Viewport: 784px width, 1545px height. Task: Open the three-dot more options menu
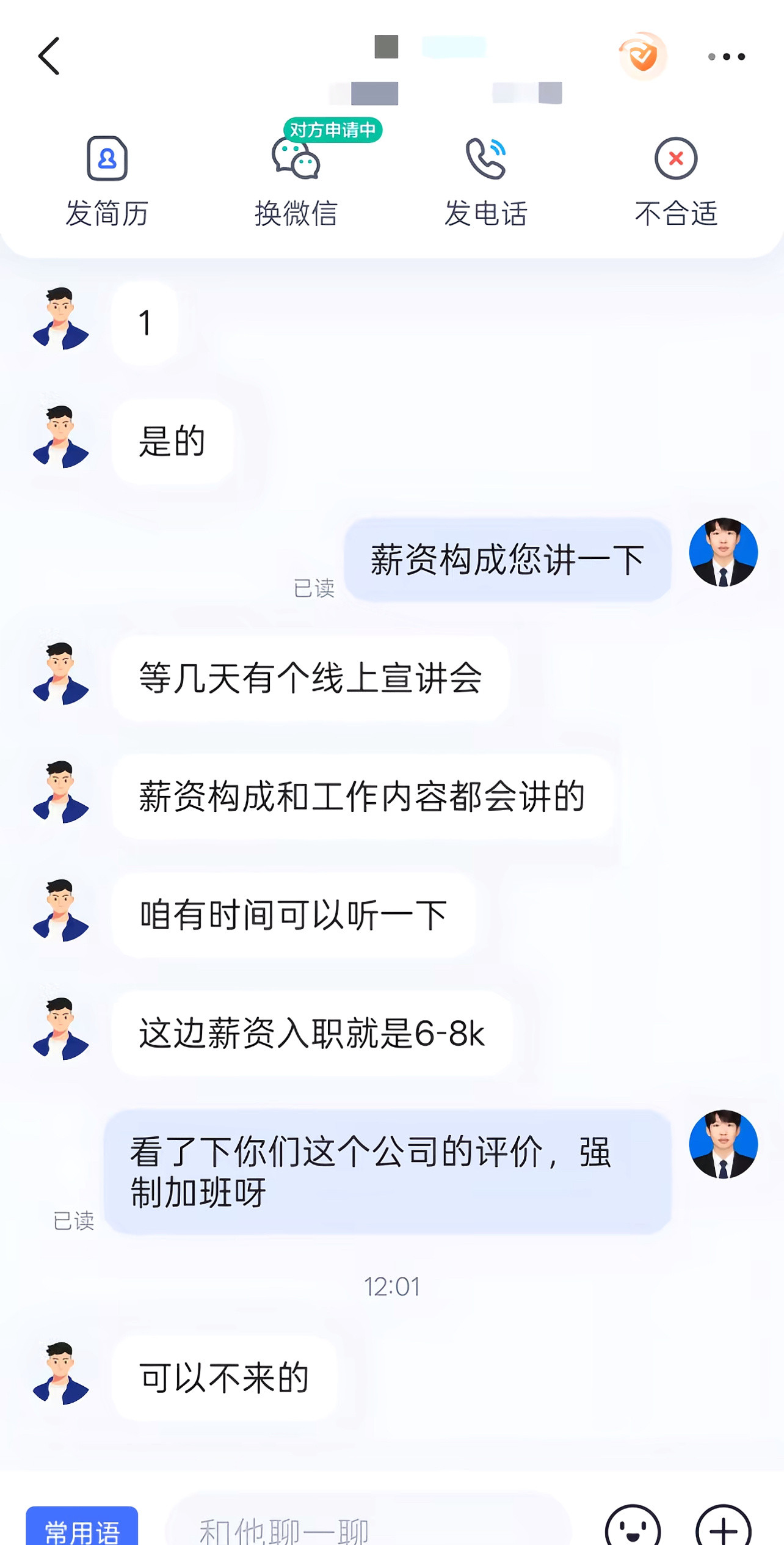(727, 55)
